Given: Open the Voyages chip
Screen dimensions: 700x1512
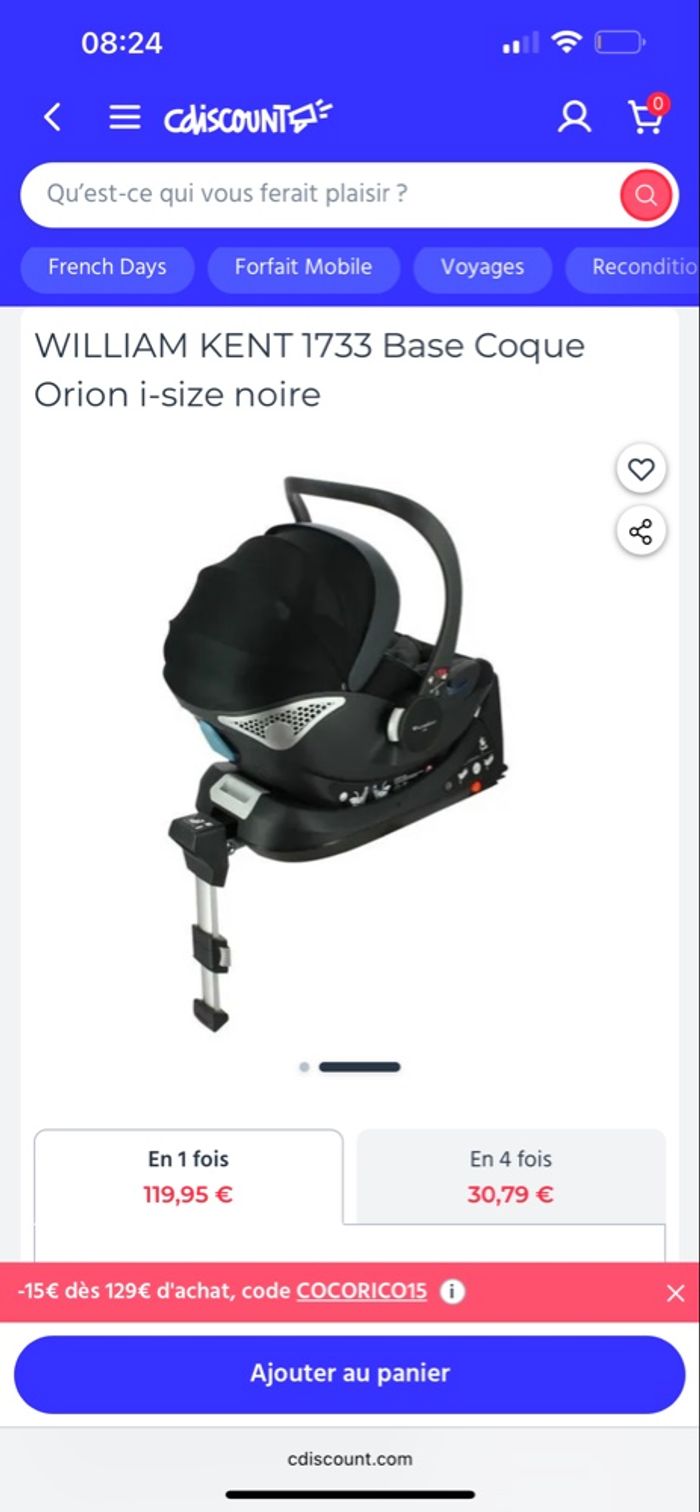Looking at the screenshot, I should pyautogui.click(x=482, y=268).
